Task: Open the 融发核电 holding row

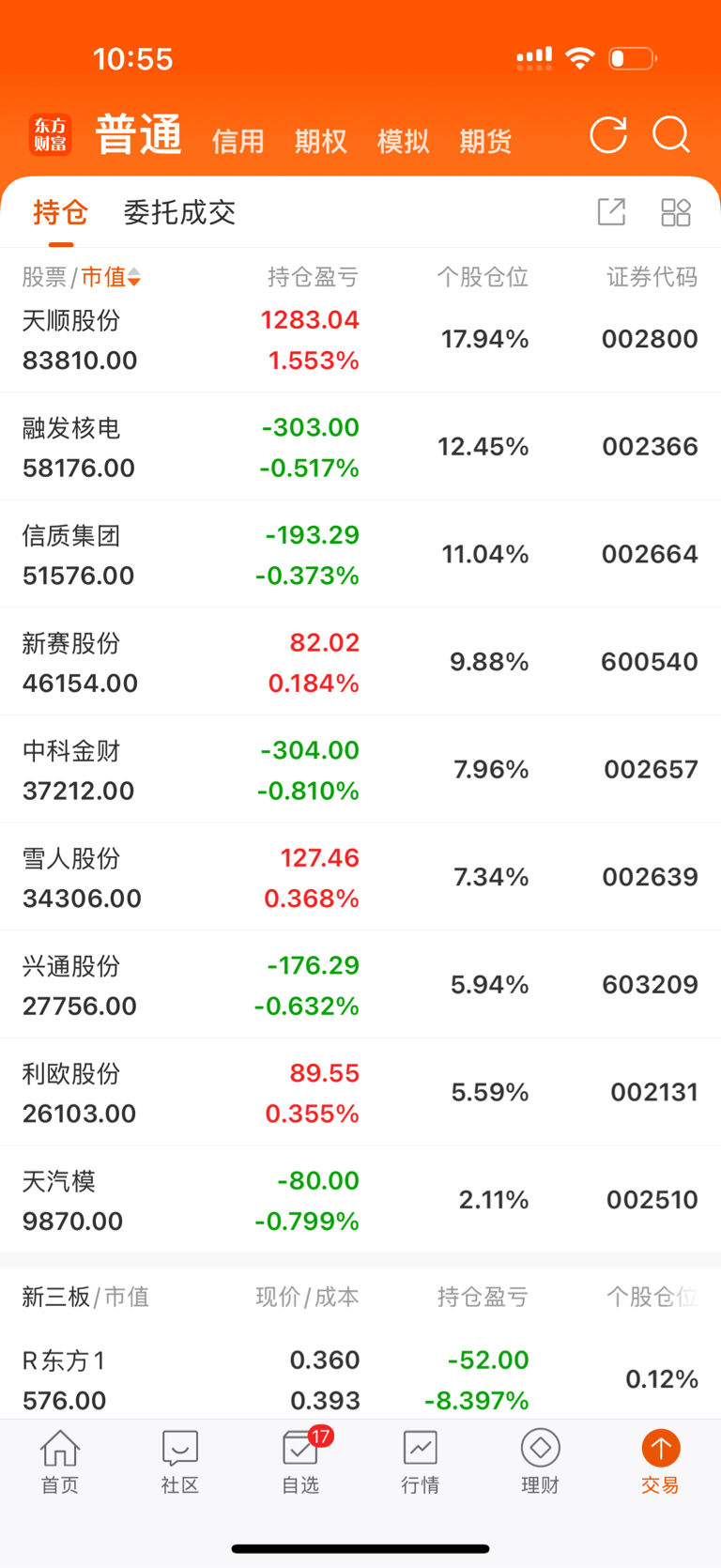Action: point(360,447)
